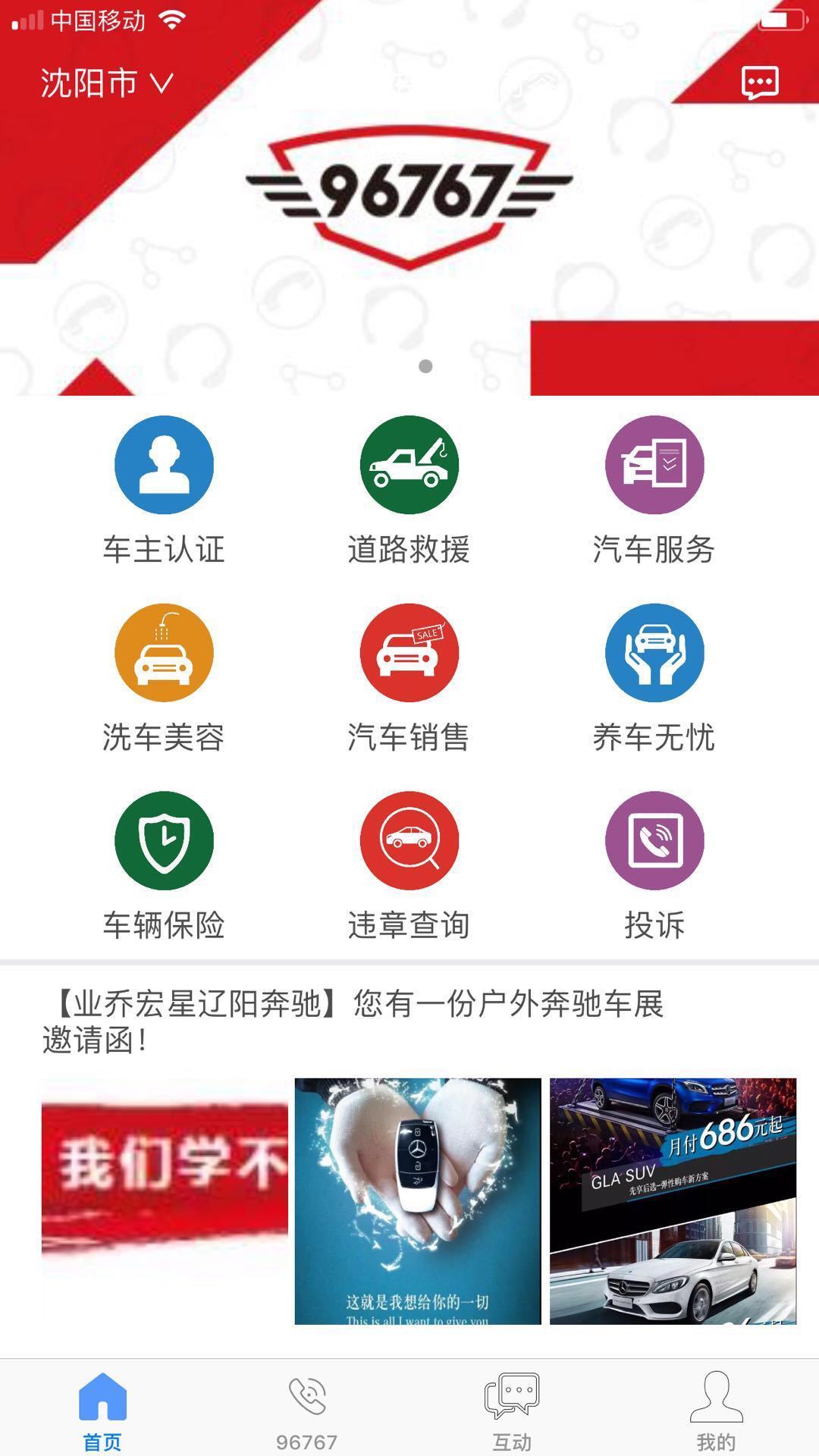Select 道路救援 roadside rescue

pos(409,491)
